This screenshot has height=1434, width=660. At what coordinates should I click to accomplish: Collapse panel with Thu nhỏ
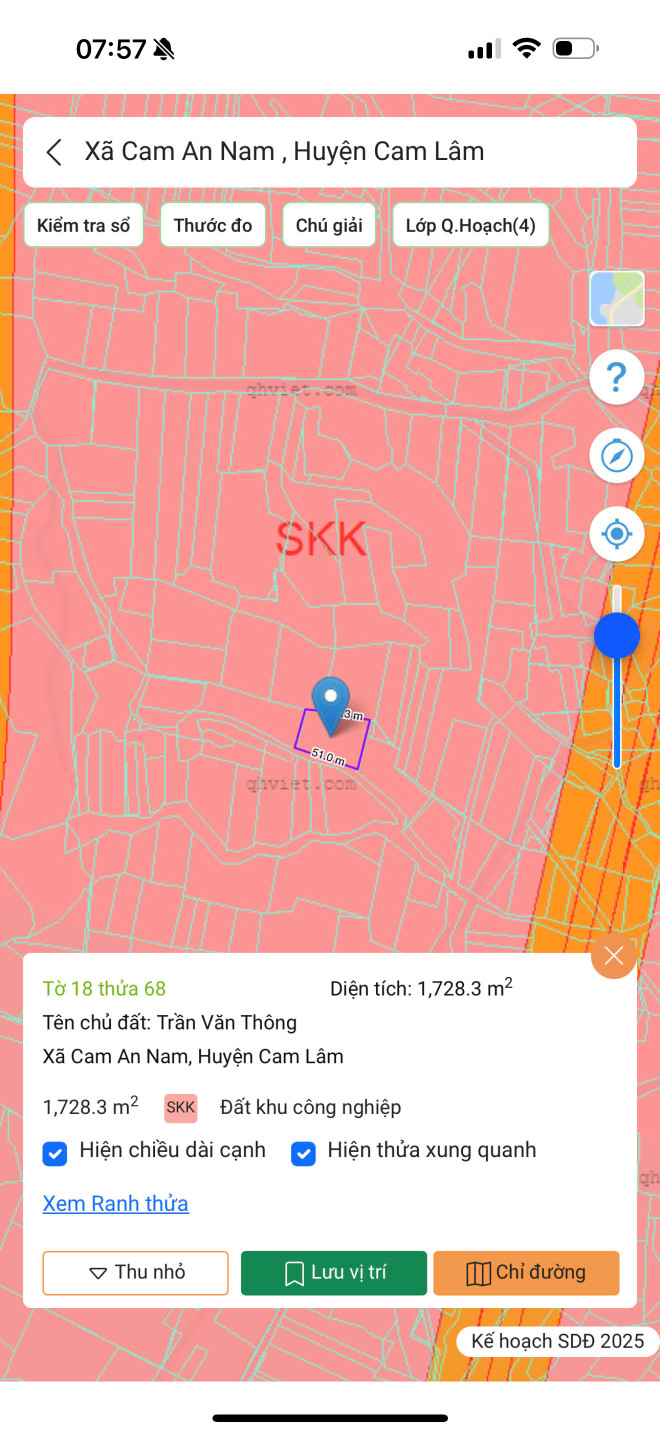coord(136,1273)
